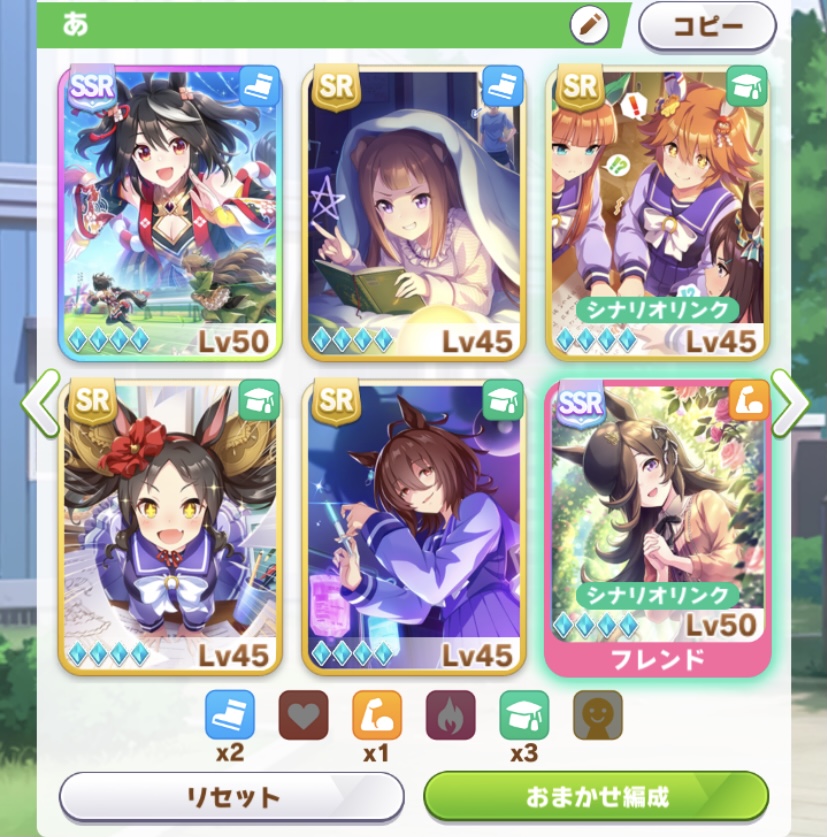The width and height of the screenshot is (827, 837).
Task: Go to the previous deck with left arrow
Action: point(40,404)
